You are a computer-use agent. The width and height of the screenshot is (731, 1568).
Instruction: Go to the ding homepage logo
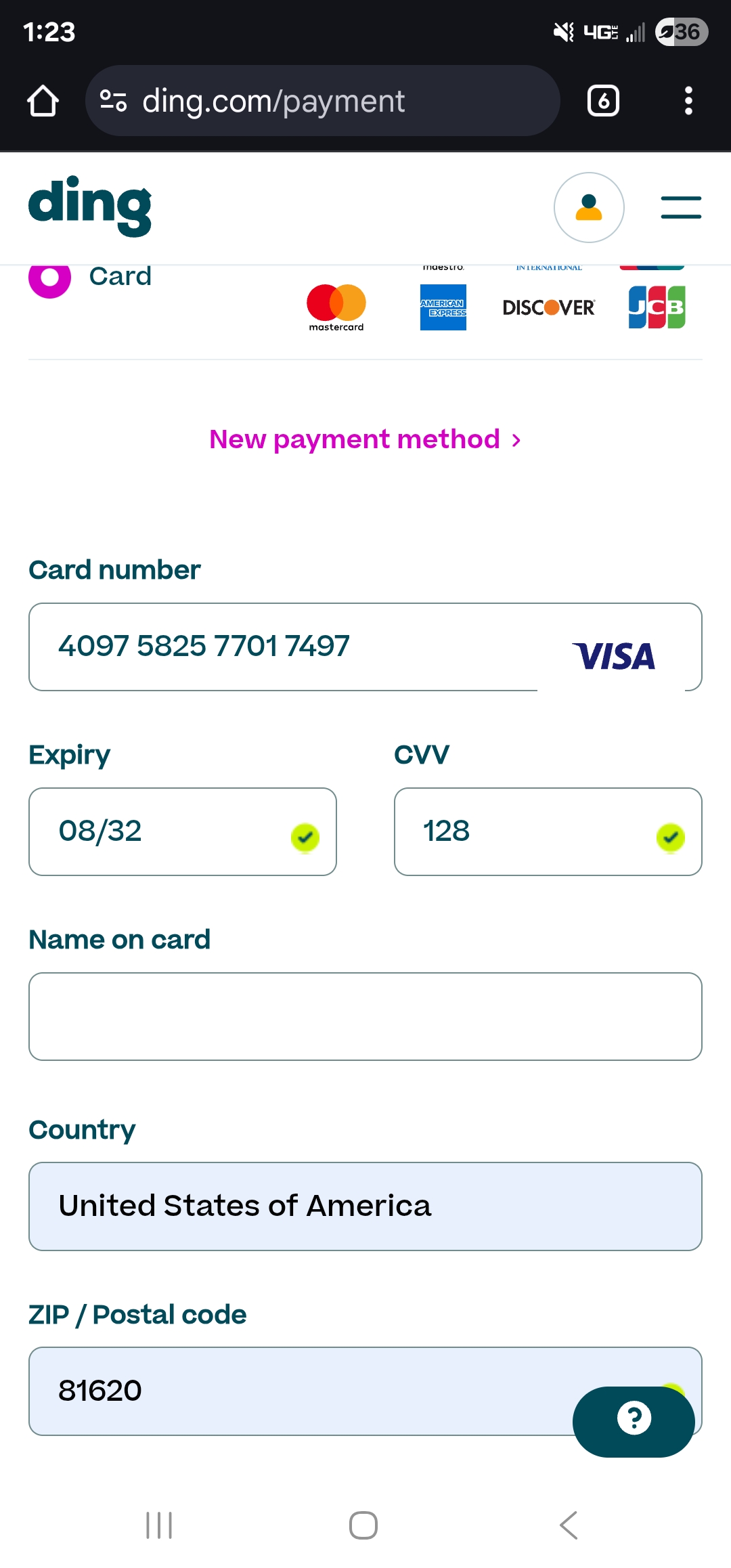[90, 206]
